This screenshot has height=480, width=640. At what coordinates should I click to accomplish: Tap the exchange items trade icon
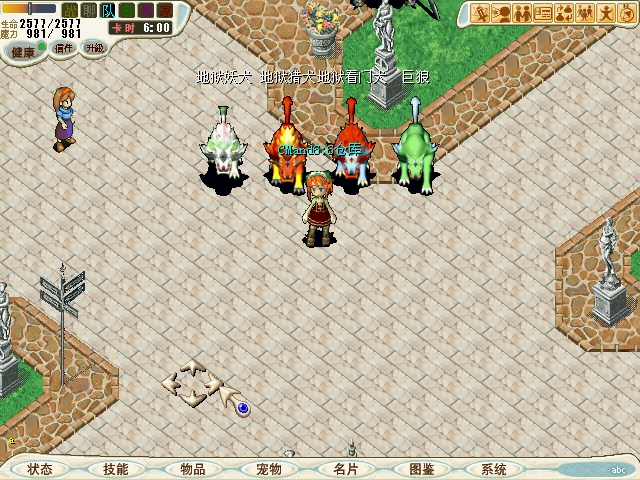click(565, 13)
